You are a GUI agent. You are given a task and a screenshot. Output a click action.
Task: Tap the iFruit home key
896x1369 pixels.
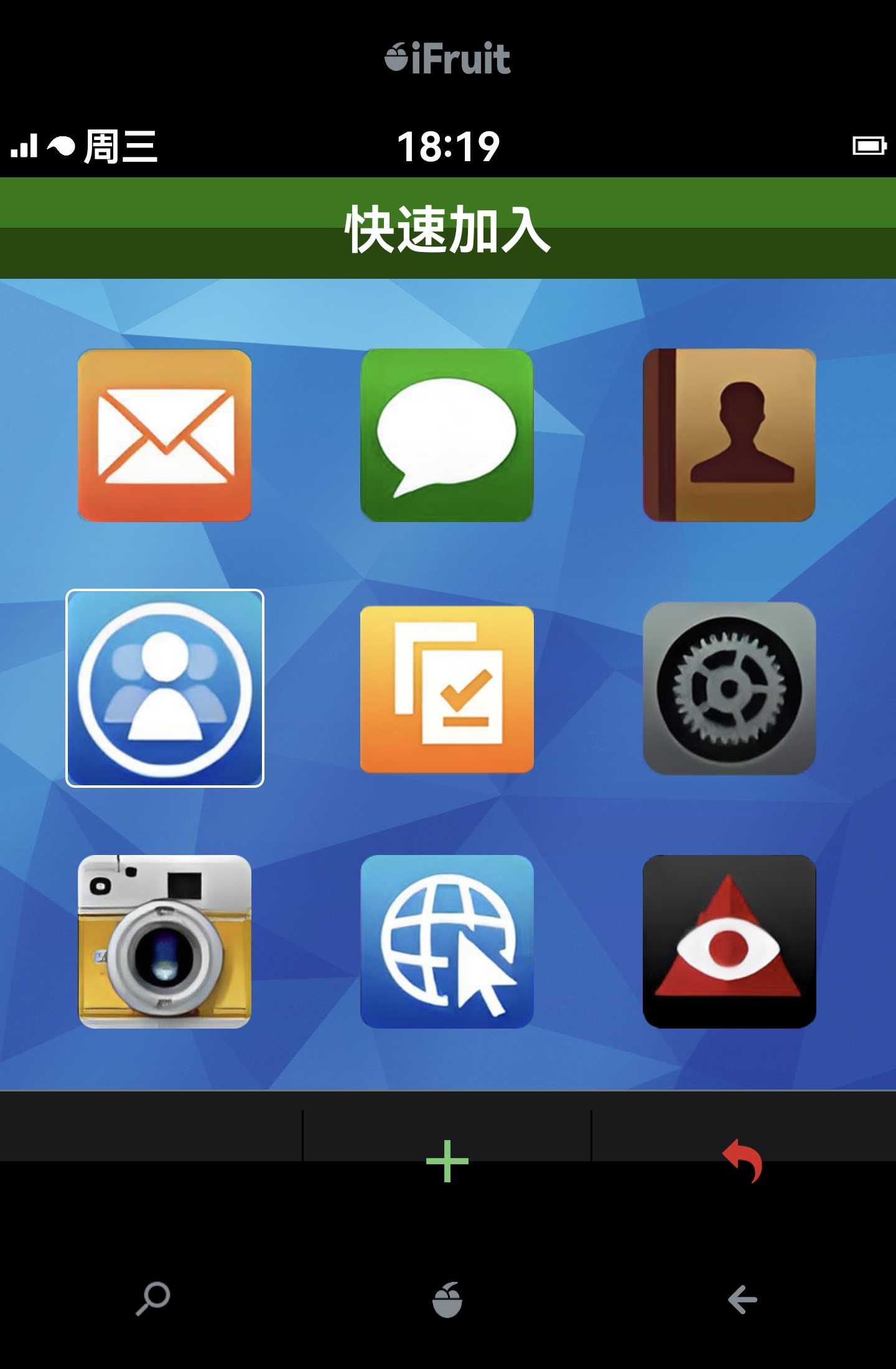coord(447,1299)
